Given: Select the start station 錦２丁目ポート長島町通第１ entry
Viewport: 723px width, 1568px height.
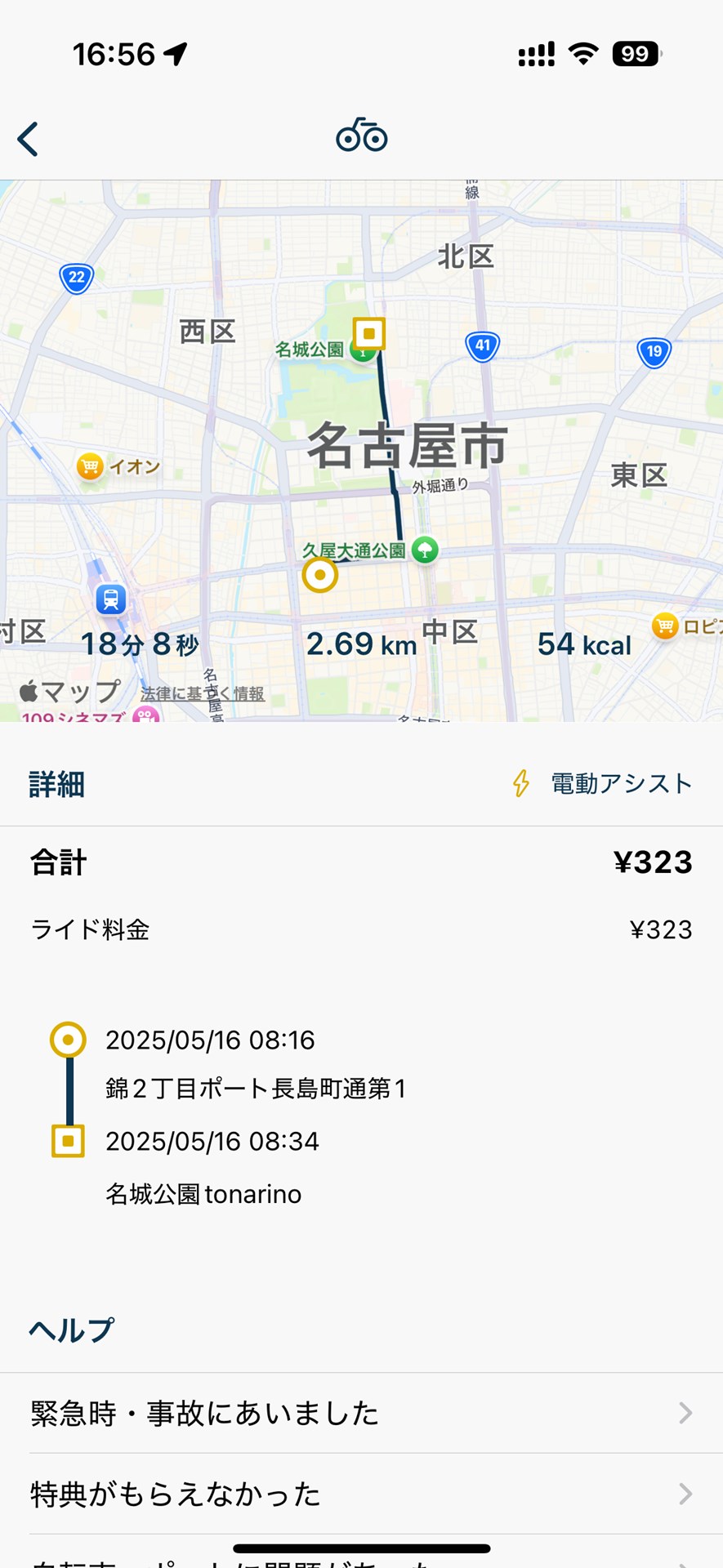Looking at the screenshot, I should pos(256,1089).
